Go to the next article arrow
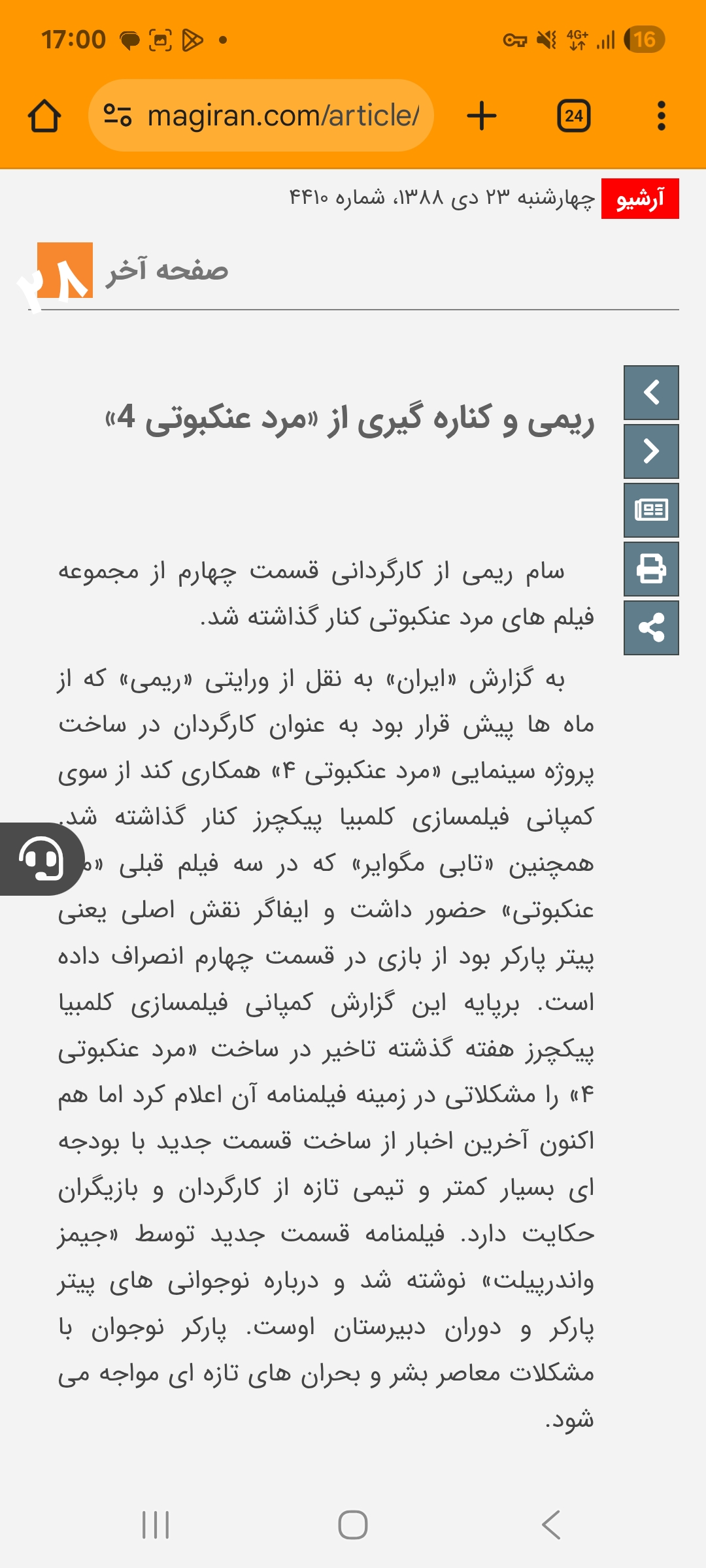 coord(651,451)
